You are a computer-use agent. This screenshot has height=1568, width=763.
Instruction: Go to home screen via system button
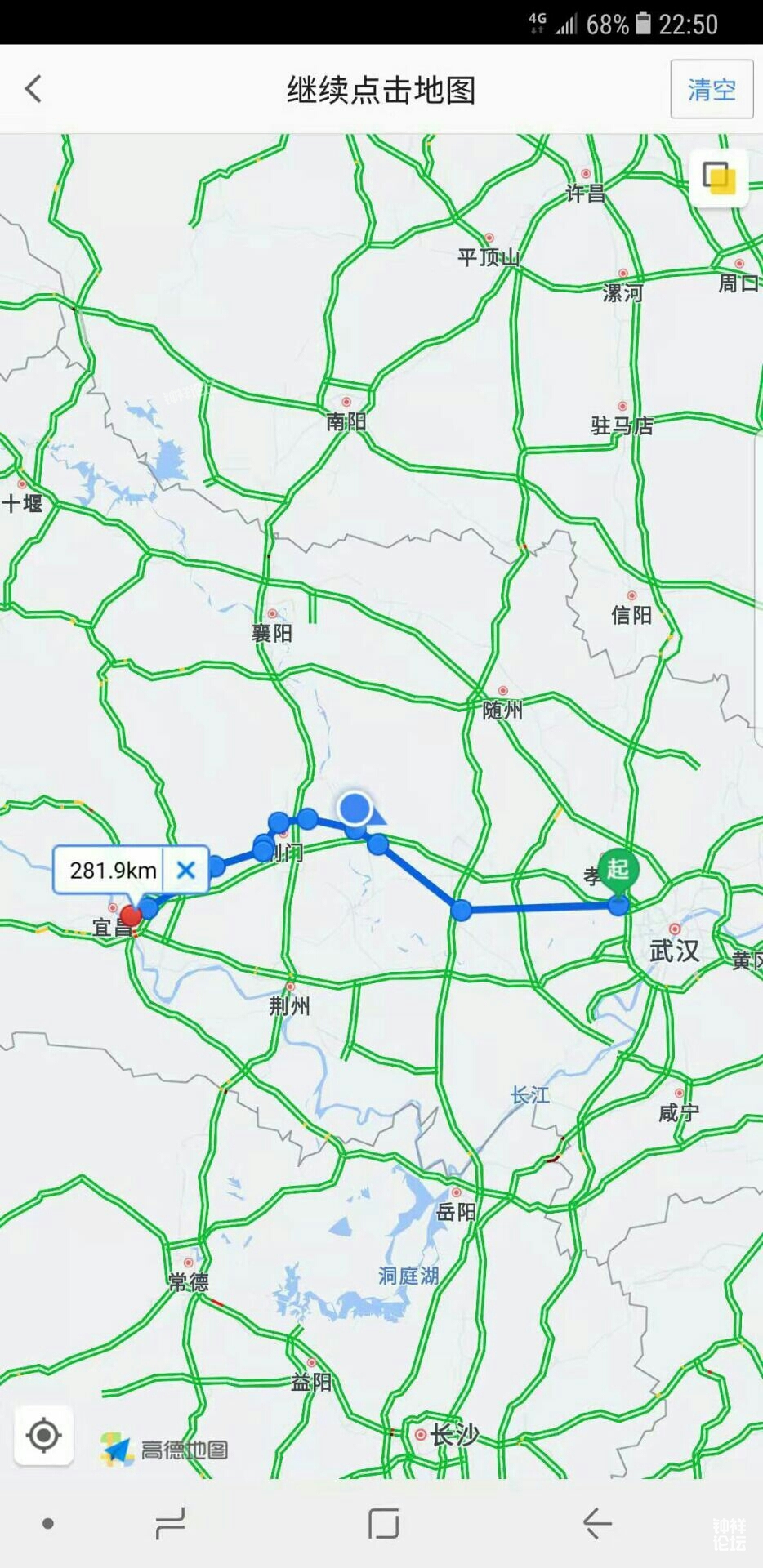[383, 1523]
